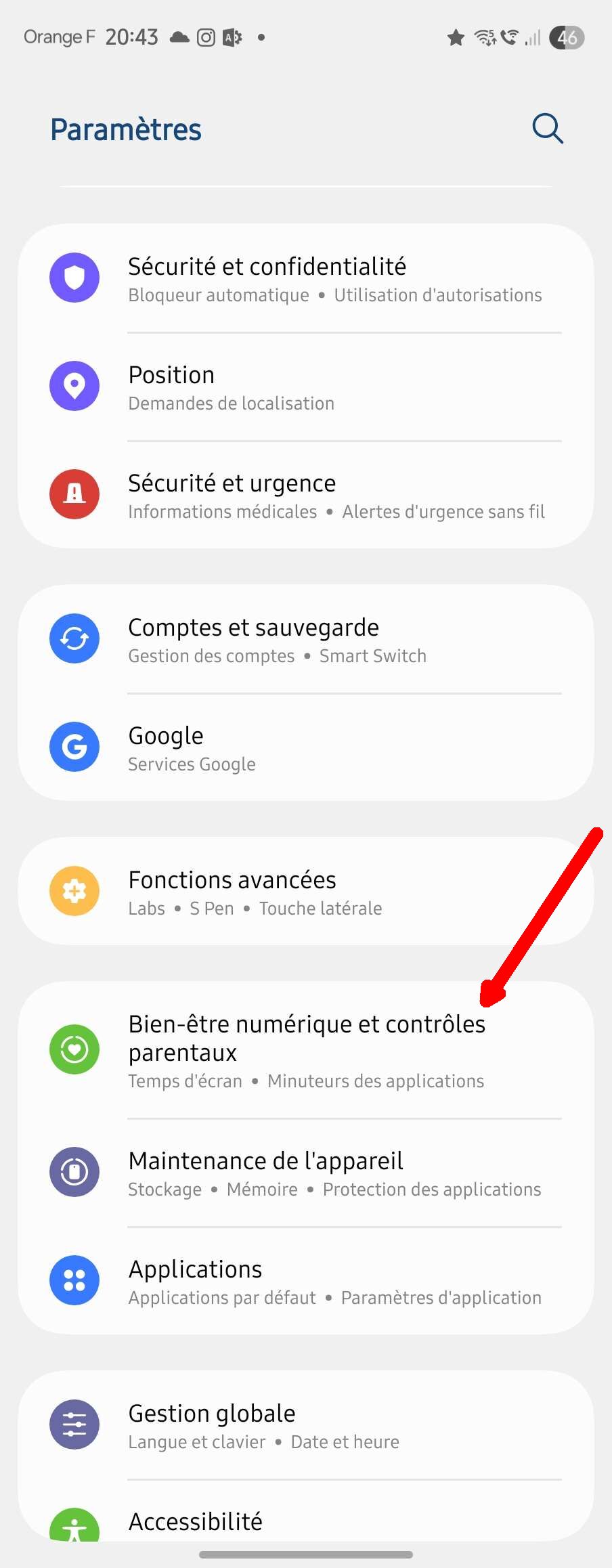This screenshot has width=612, height=1568.
Task: Open Sécurité et urgence
Action: pos(306,495)
